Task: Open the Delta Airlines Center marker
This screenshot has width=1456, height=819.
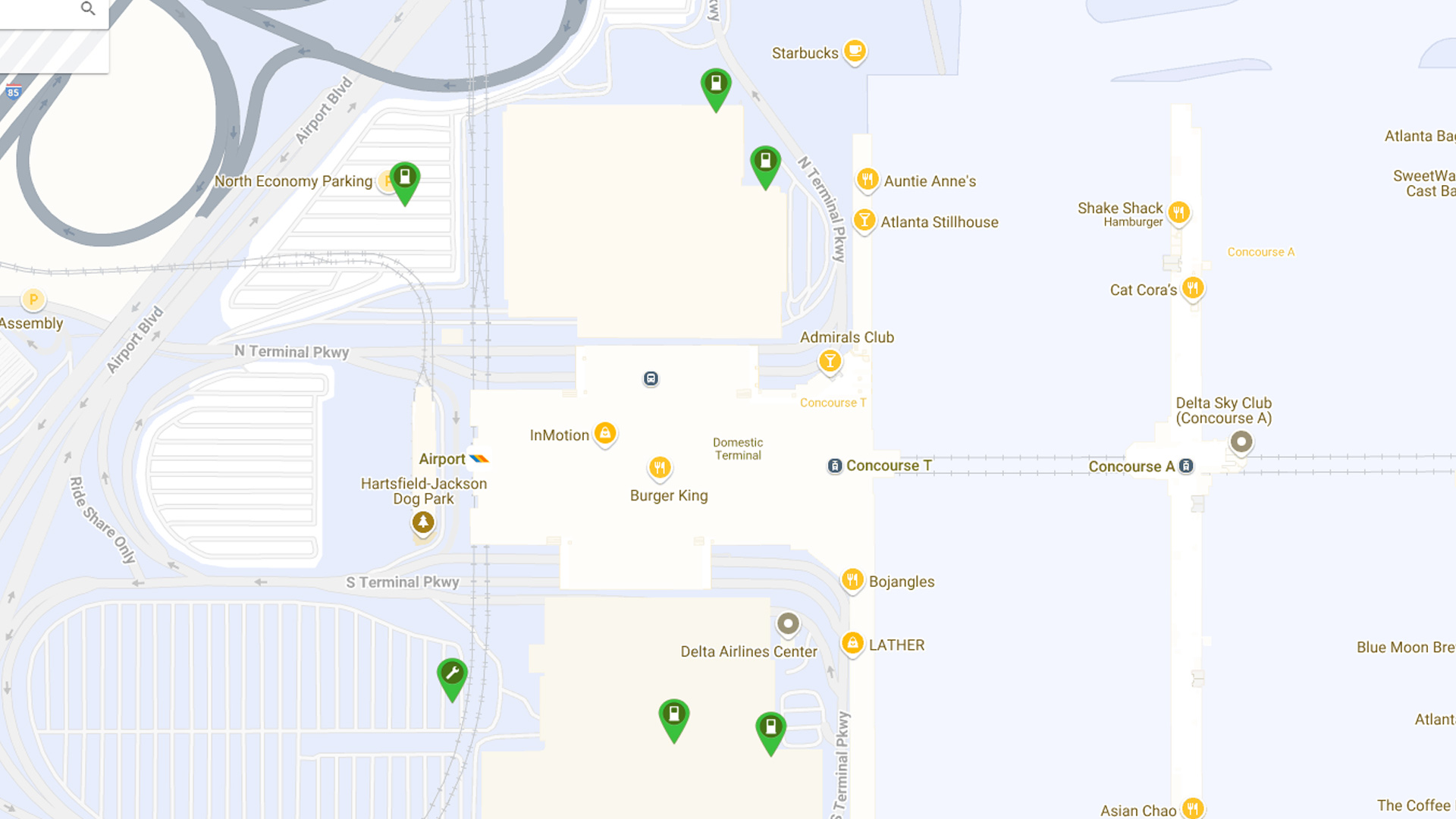Action: pos(789,623)
